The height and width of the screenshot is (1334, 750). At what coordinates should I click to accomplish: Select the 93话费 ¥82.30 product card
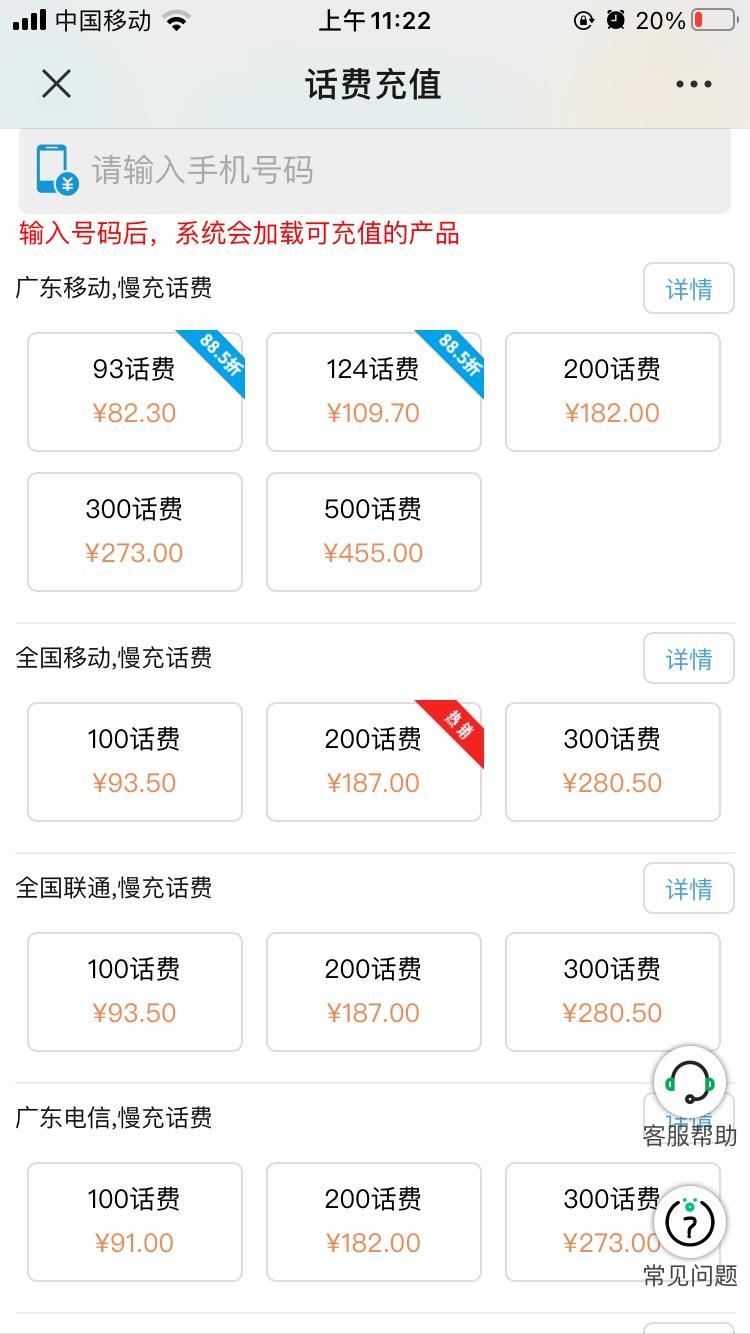click(134, 391)
